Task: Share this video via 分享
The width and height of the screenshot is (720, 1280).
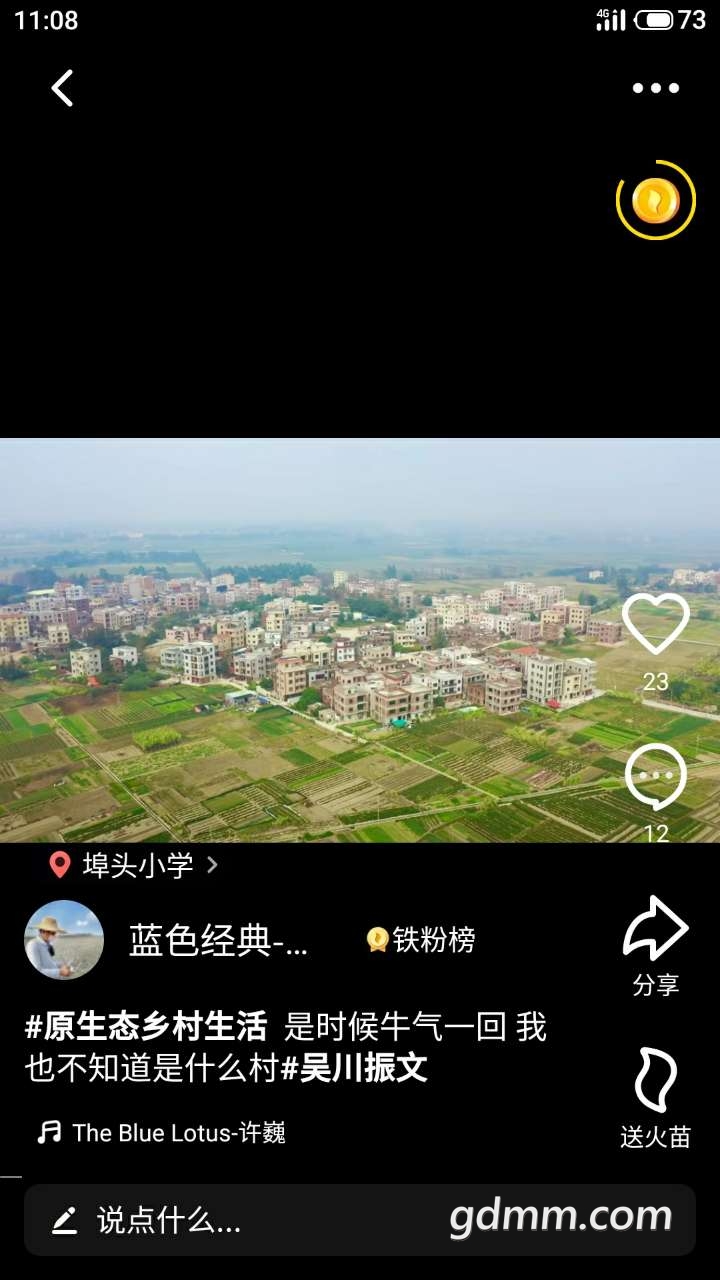Action: (x=655, y=930)
